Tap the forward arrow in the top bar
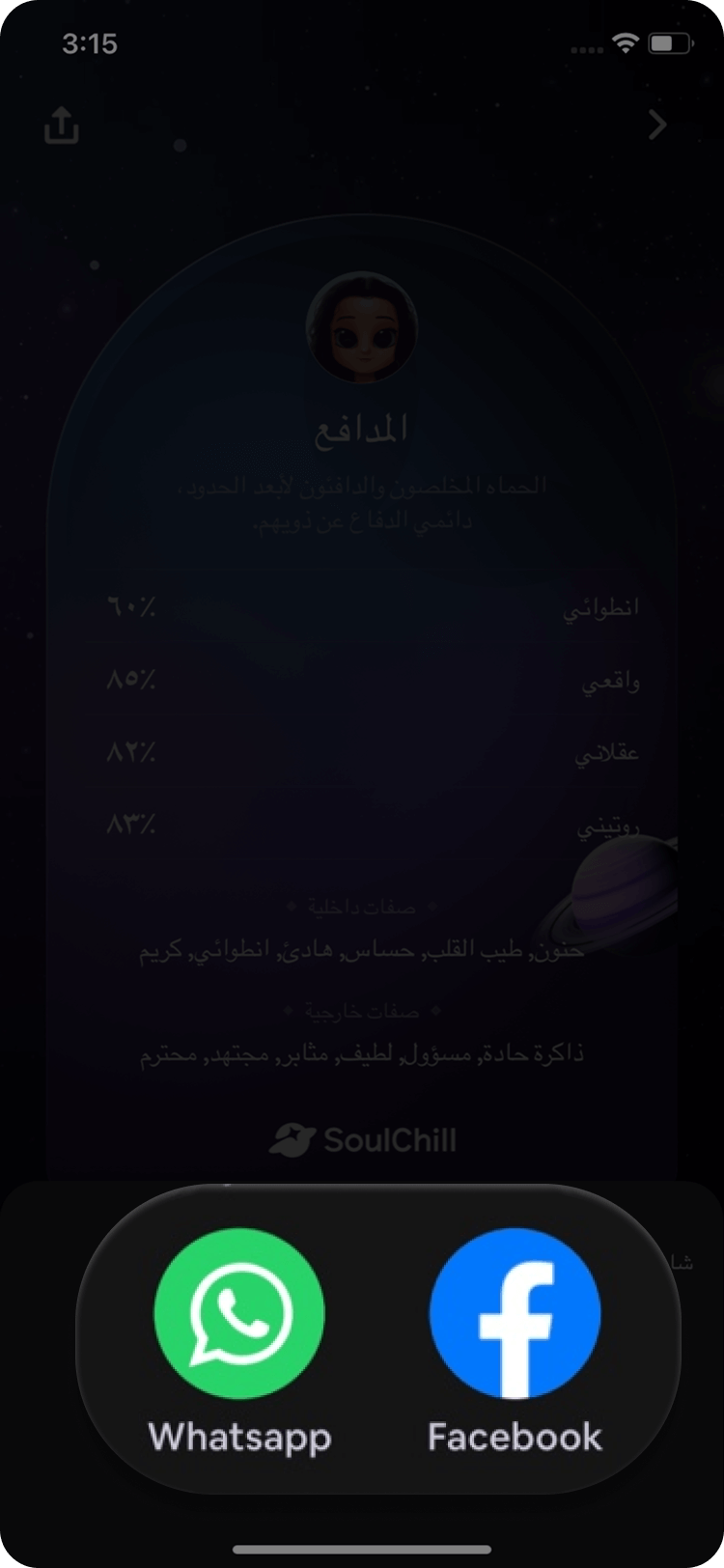Screen dimensions: 724x1568 [x=658, y=125]
